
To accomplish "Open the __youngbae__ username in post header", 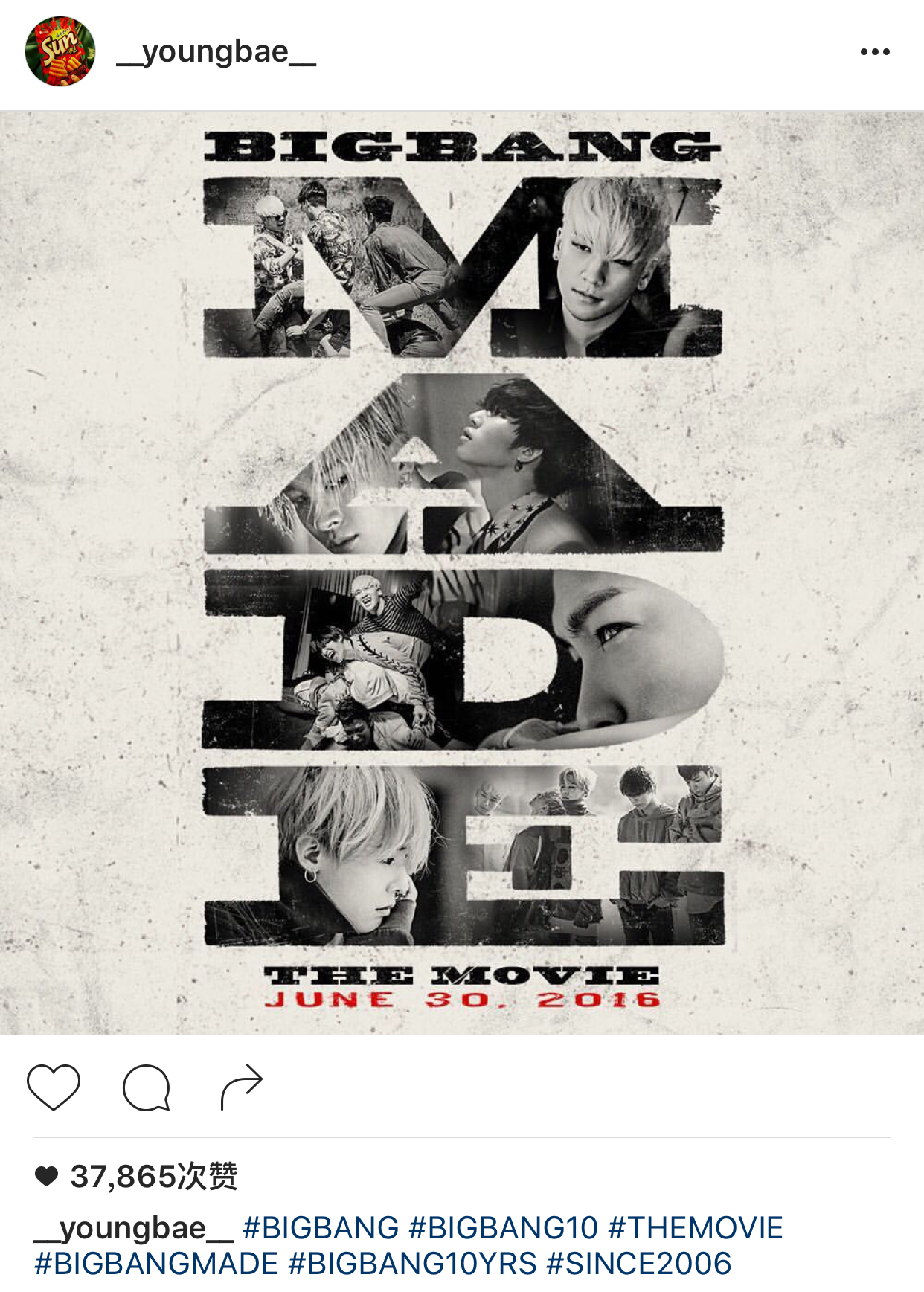I will 216,52.
